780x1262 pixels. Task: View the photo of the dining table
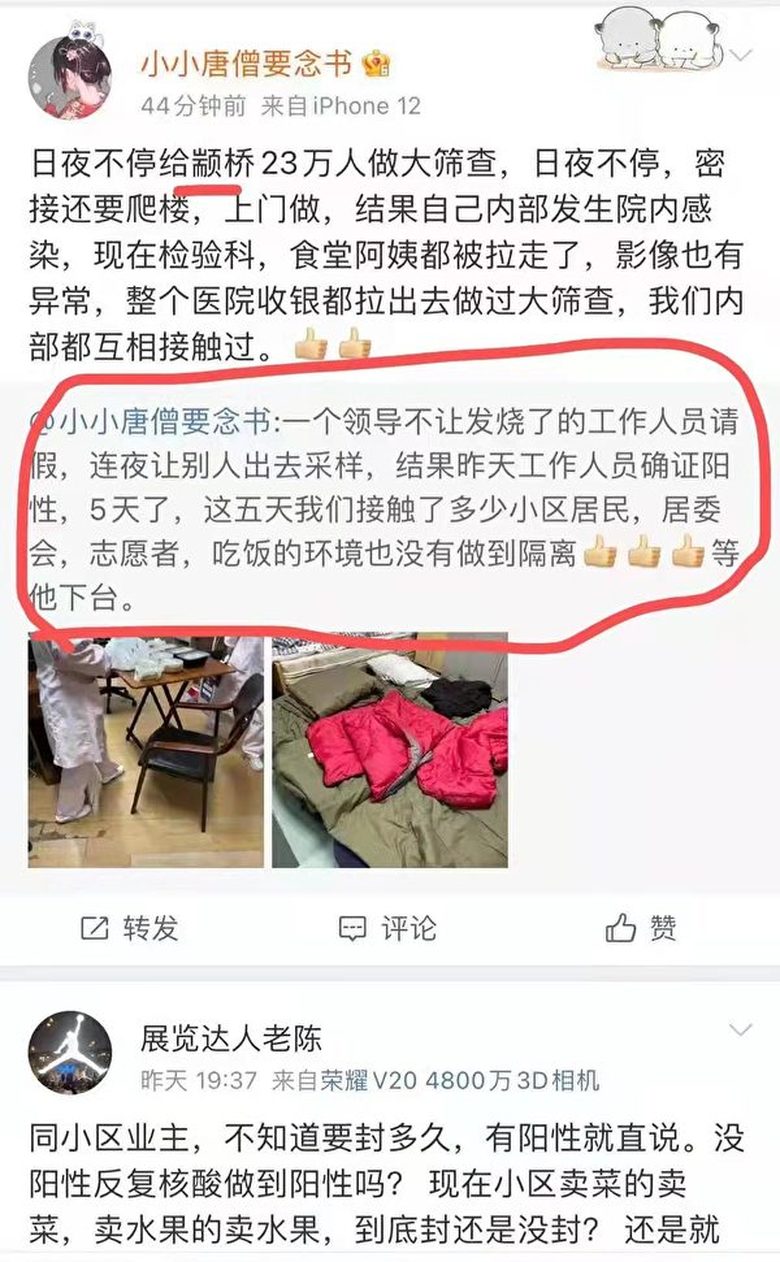coord(146,751)
